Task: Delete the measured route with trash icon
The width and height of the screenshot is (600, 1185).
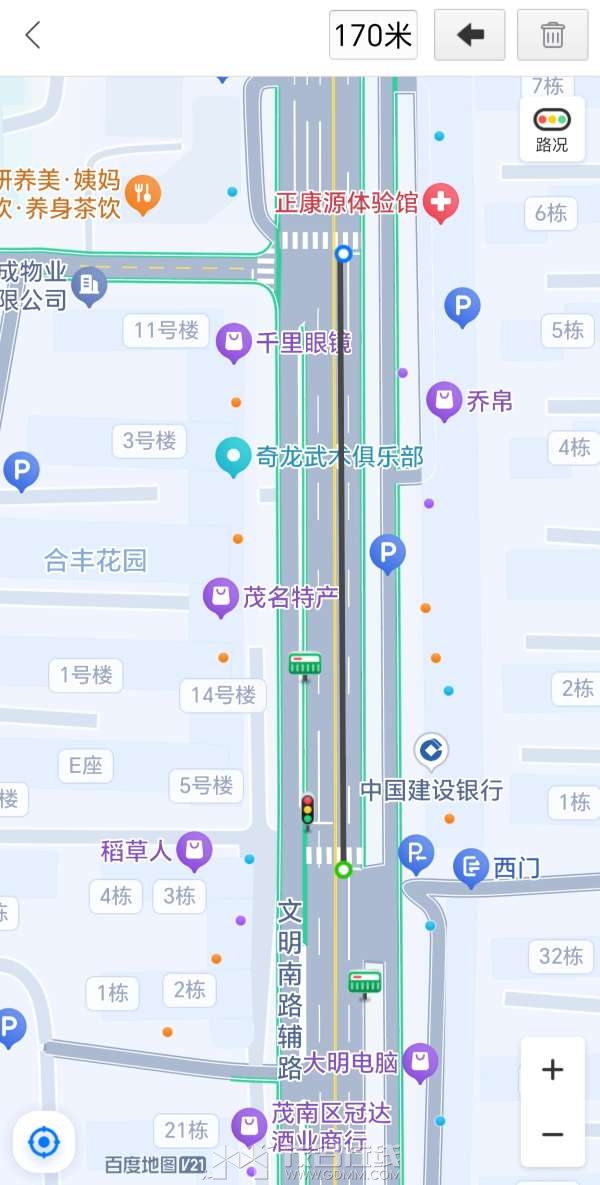Action: pyautogui.click(x=552, y=36)
